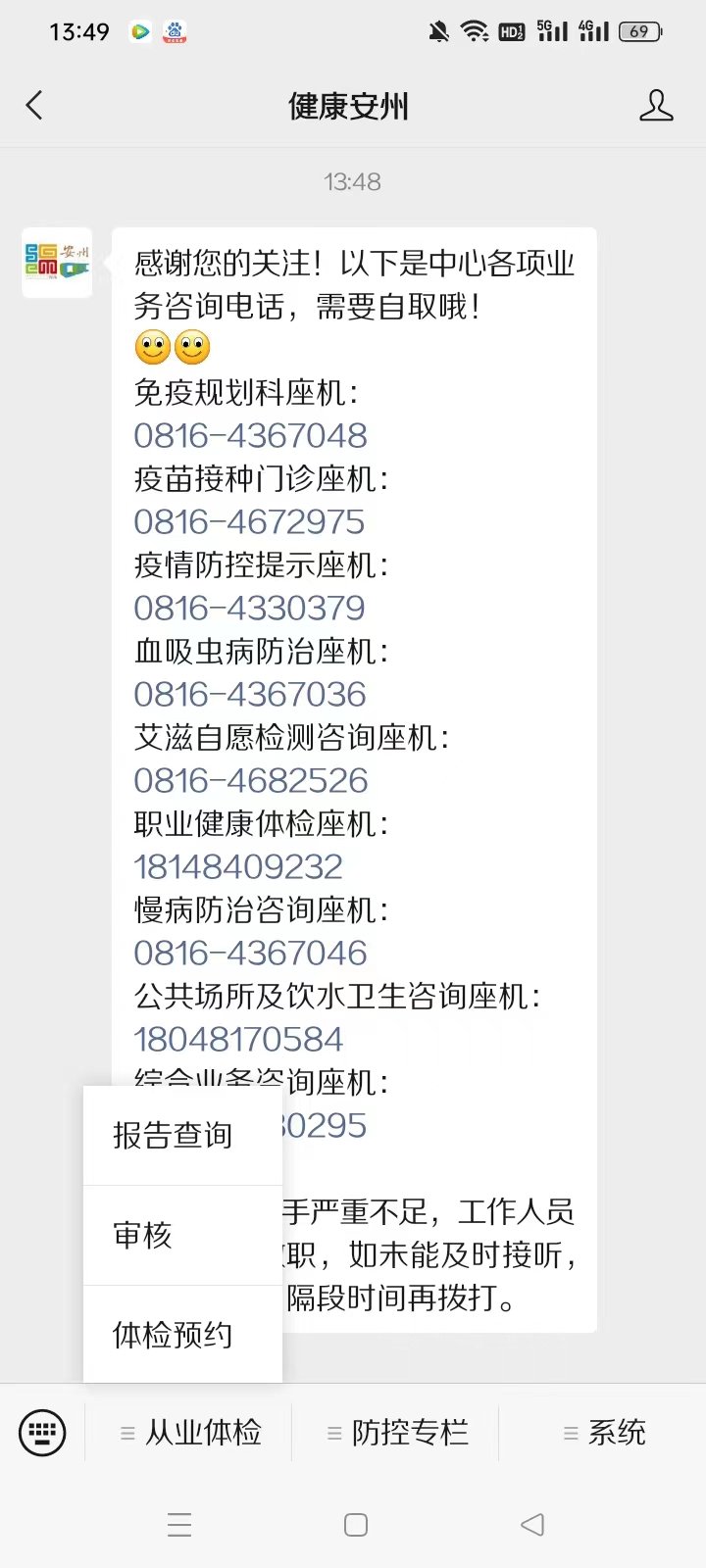This screenshot has width=706, height=1568.
Task: Tap the system home button
Action: (356, 1525)
